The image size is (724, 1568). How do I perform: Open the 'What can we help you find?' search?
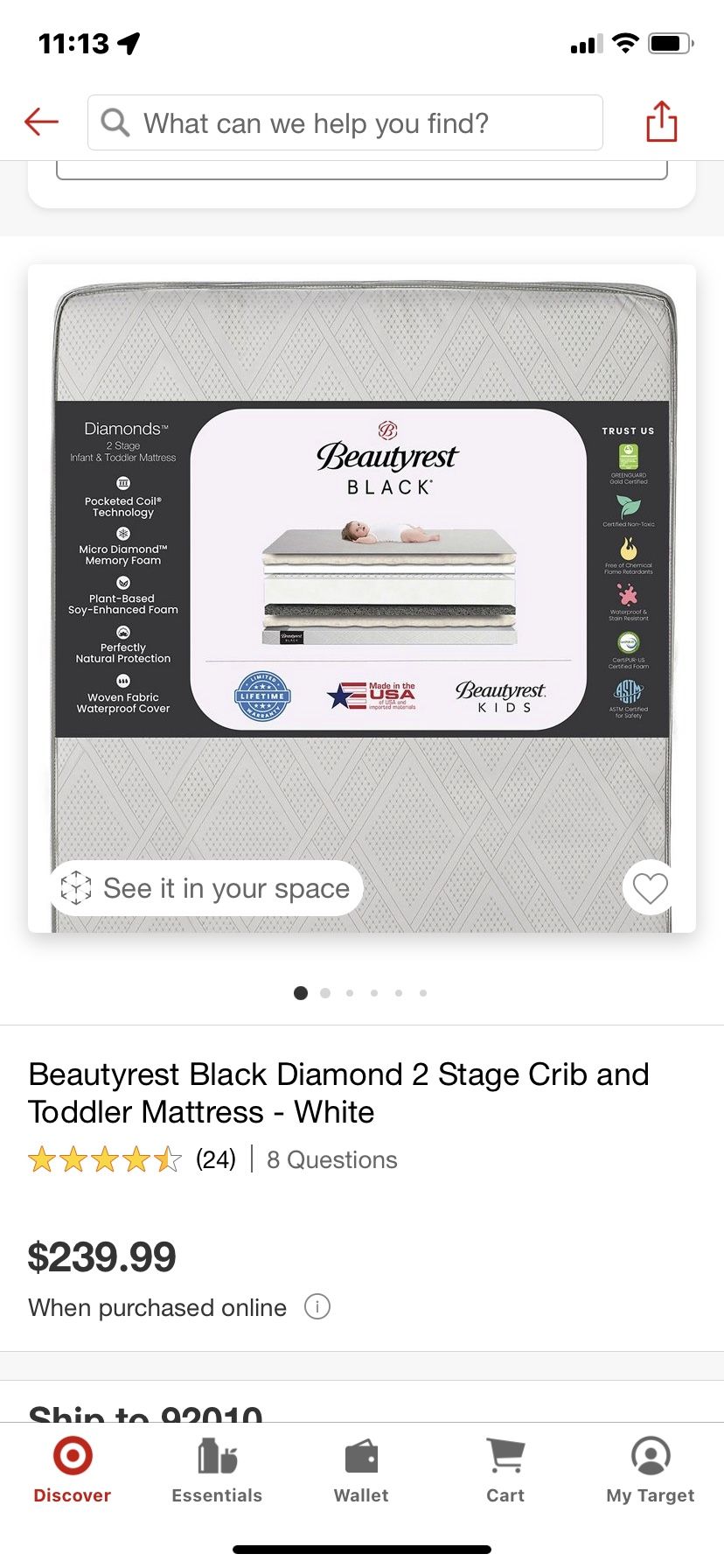pyautogui.click(x=345, y=122)
